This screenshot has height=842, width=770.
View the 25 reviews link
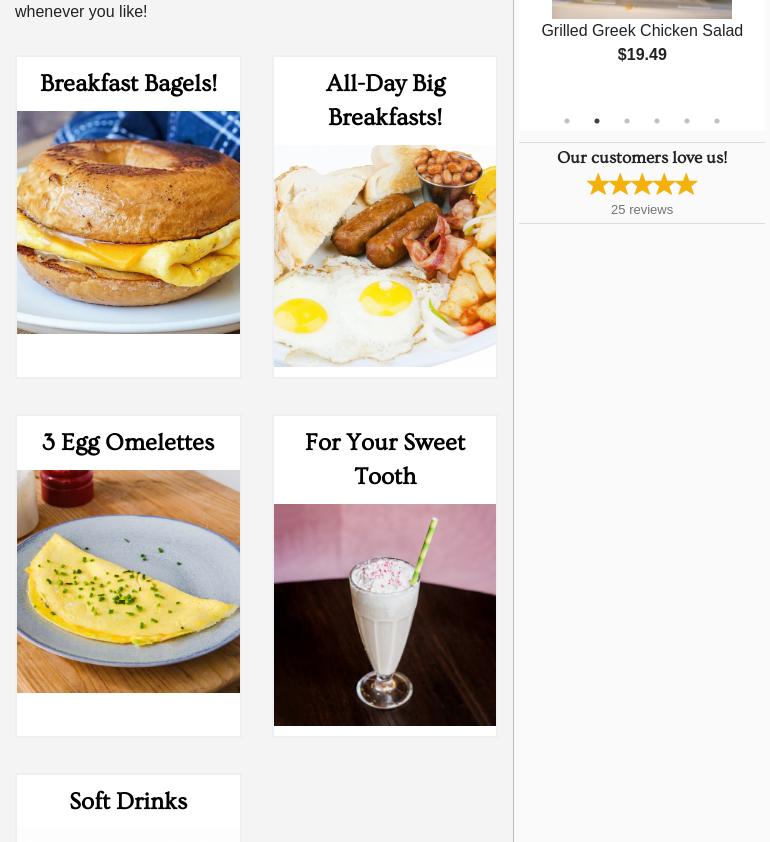(642, 209)
